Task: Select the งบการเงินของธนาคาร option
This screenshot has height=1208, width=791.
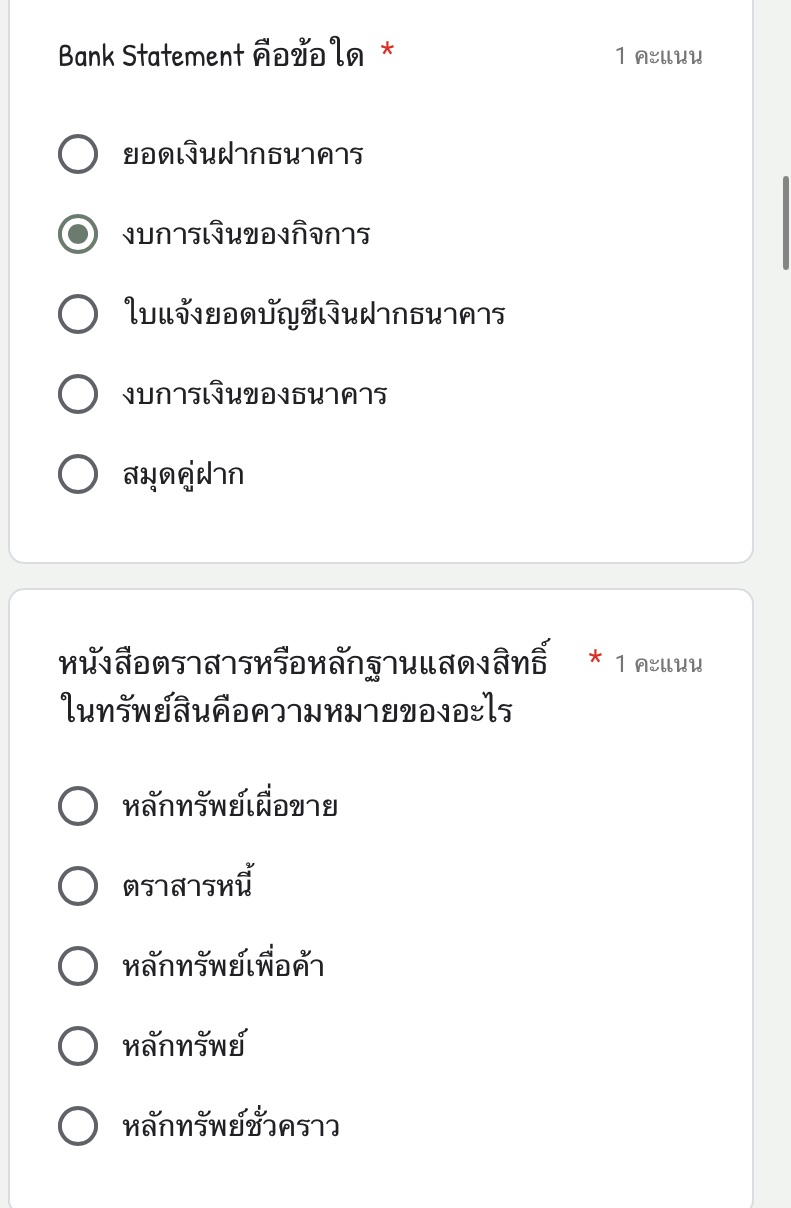Action: tap(78, 394)
